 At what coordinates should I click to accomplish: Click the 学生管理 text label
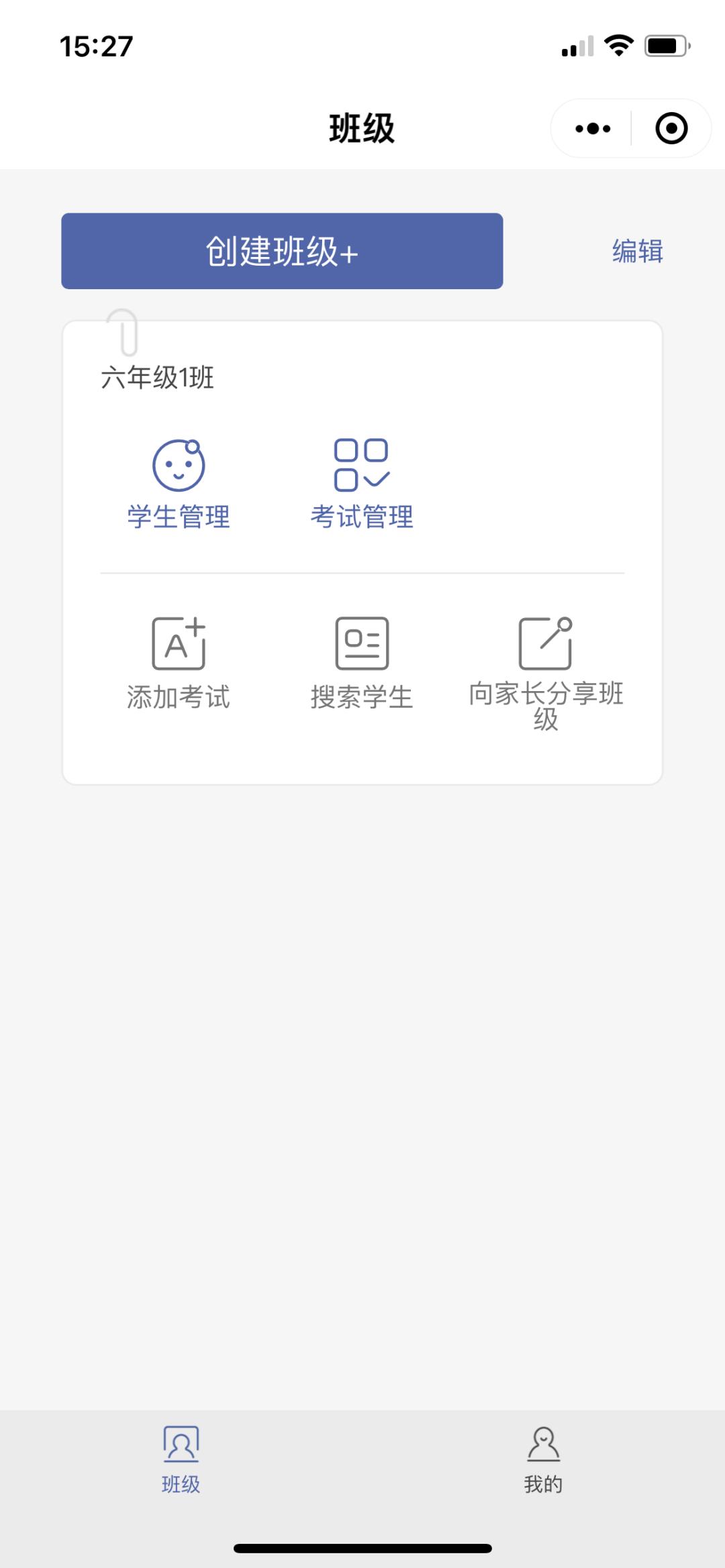(x=179, y=517)
